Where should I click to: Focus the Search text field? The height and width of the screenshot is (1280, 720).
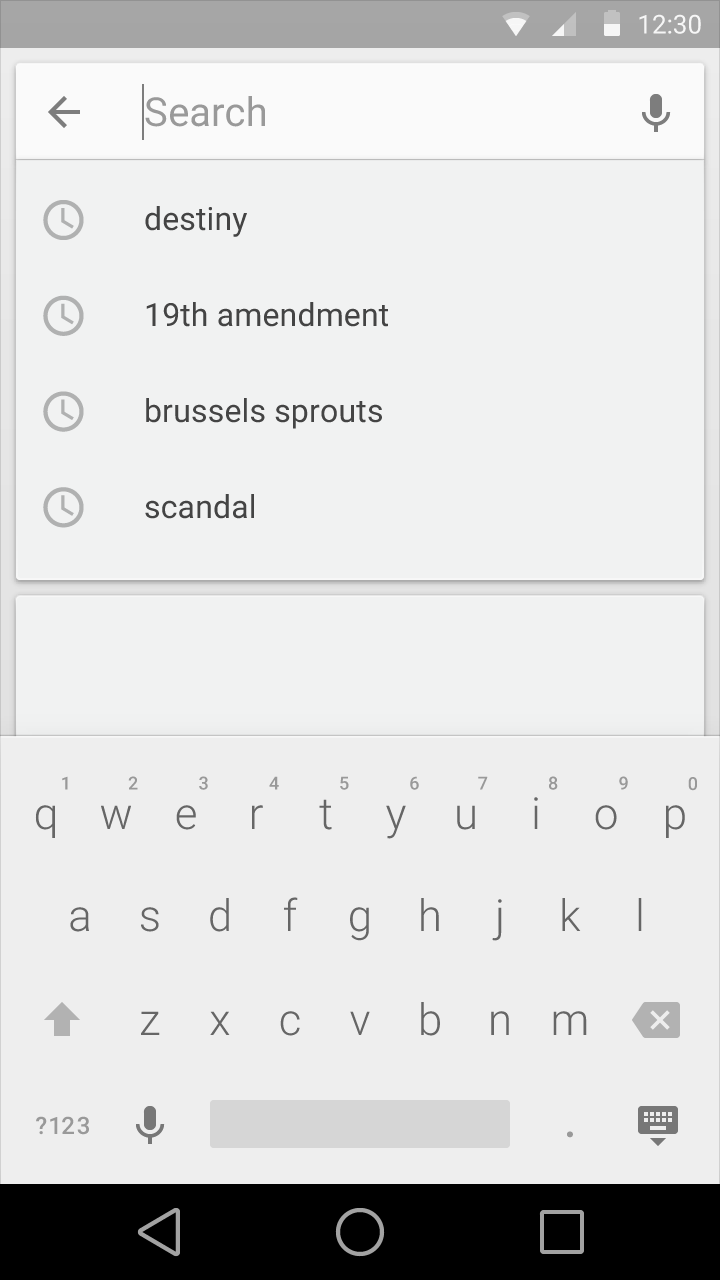click(x=380, y=112)
